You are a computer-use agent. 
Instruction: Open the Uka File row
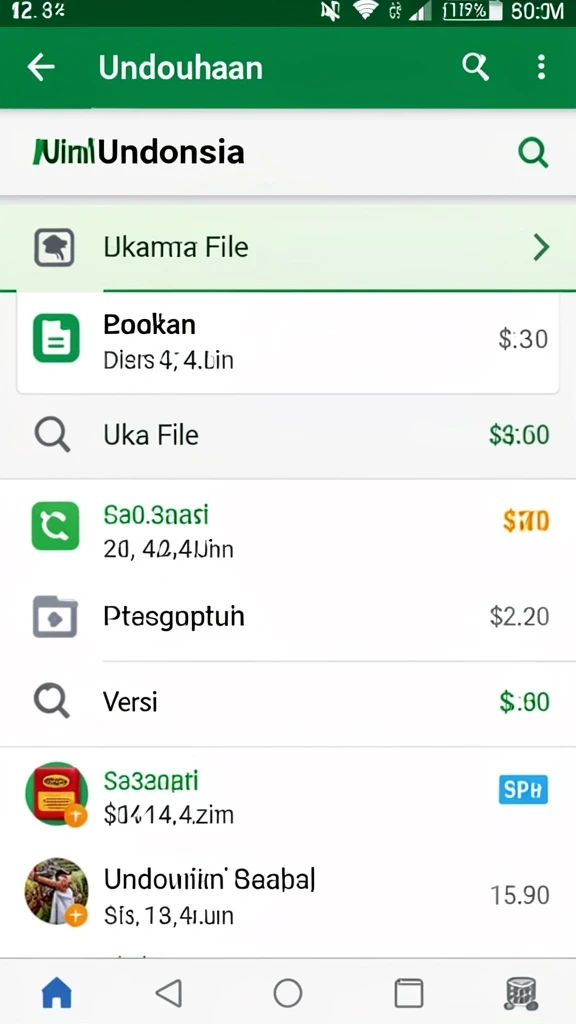pyautogui.click(x=288, y=435)
